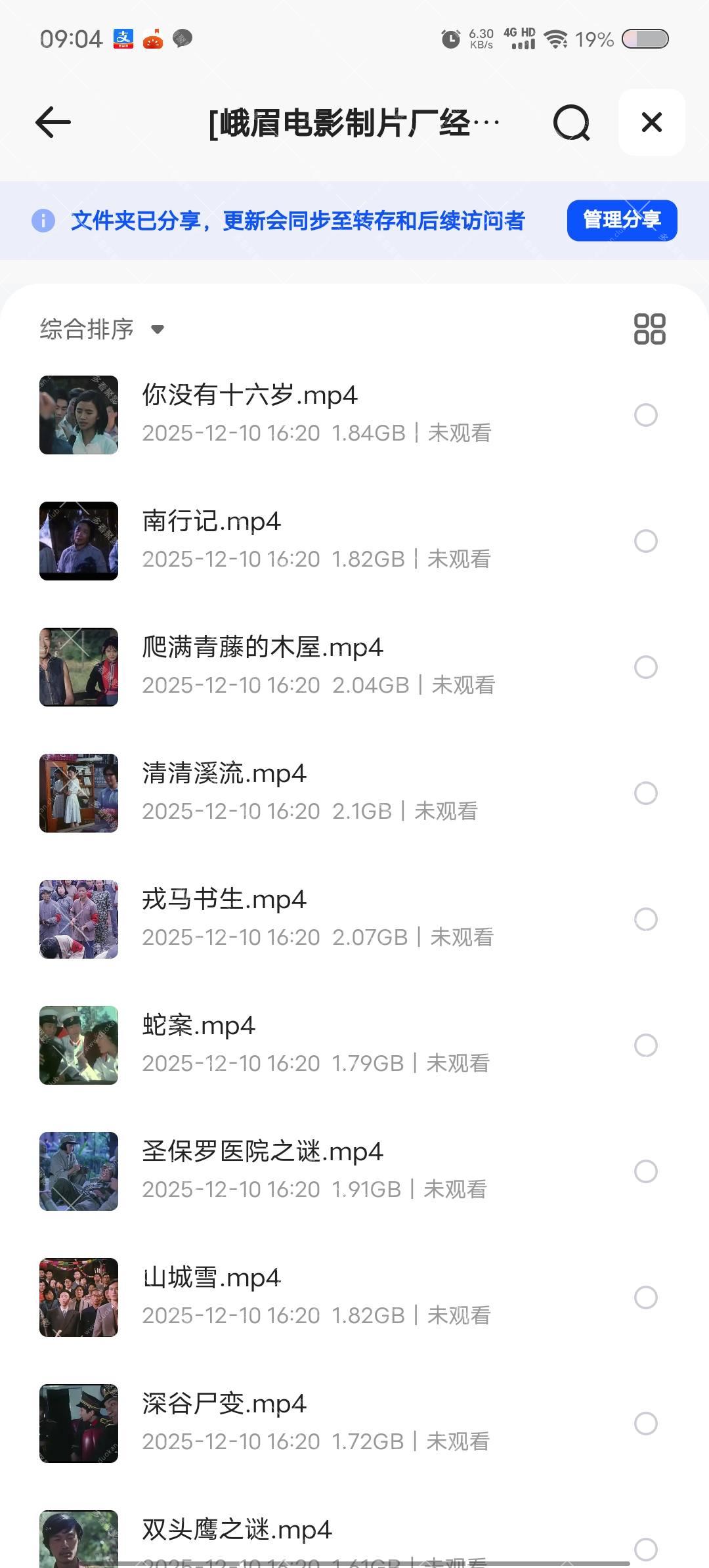This screenshot has width=709, height=1568.
Task: Open the video 深谷尸变.mp4
Action: (224, 1405)
